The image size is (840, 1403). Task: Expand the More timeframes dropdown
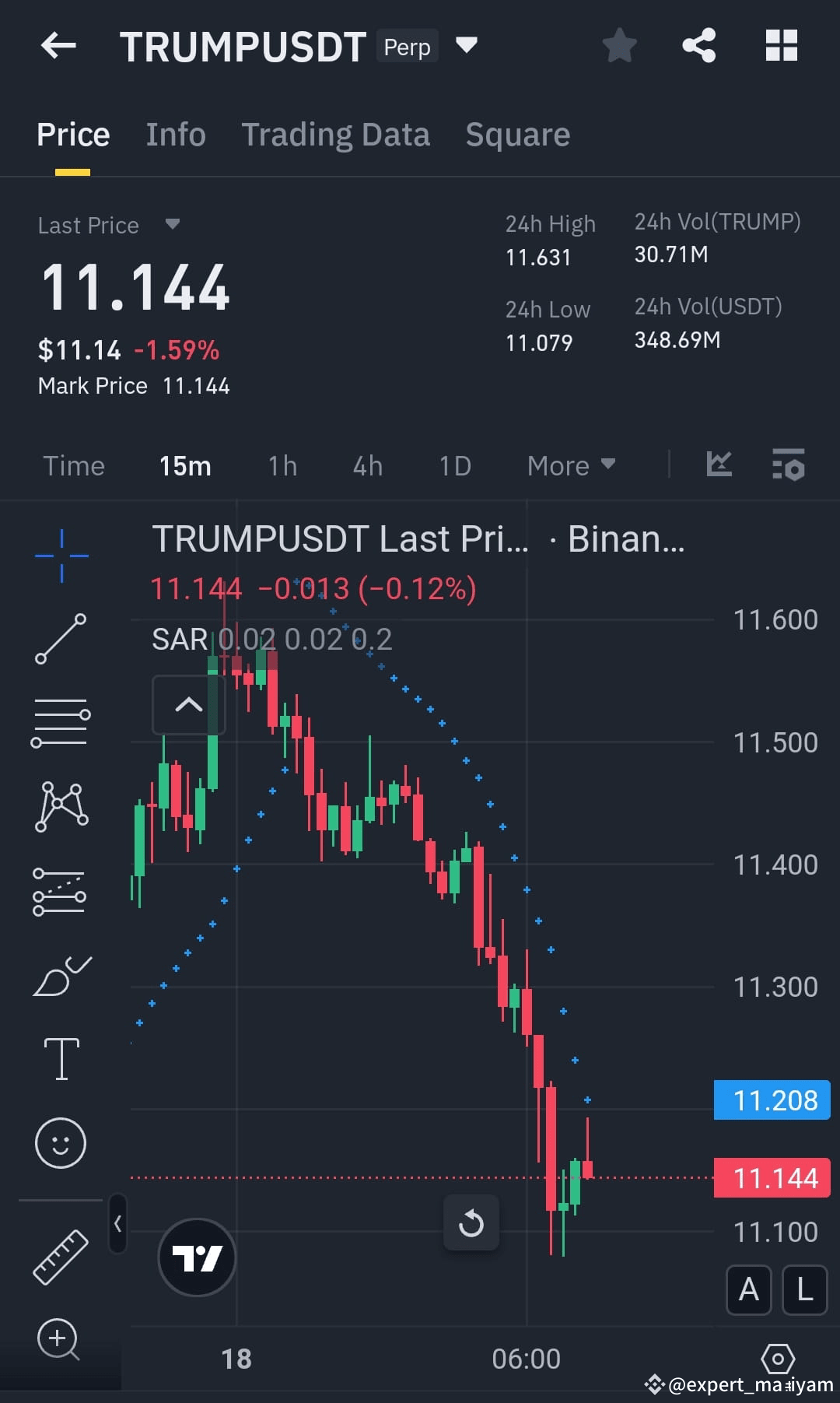570,465
